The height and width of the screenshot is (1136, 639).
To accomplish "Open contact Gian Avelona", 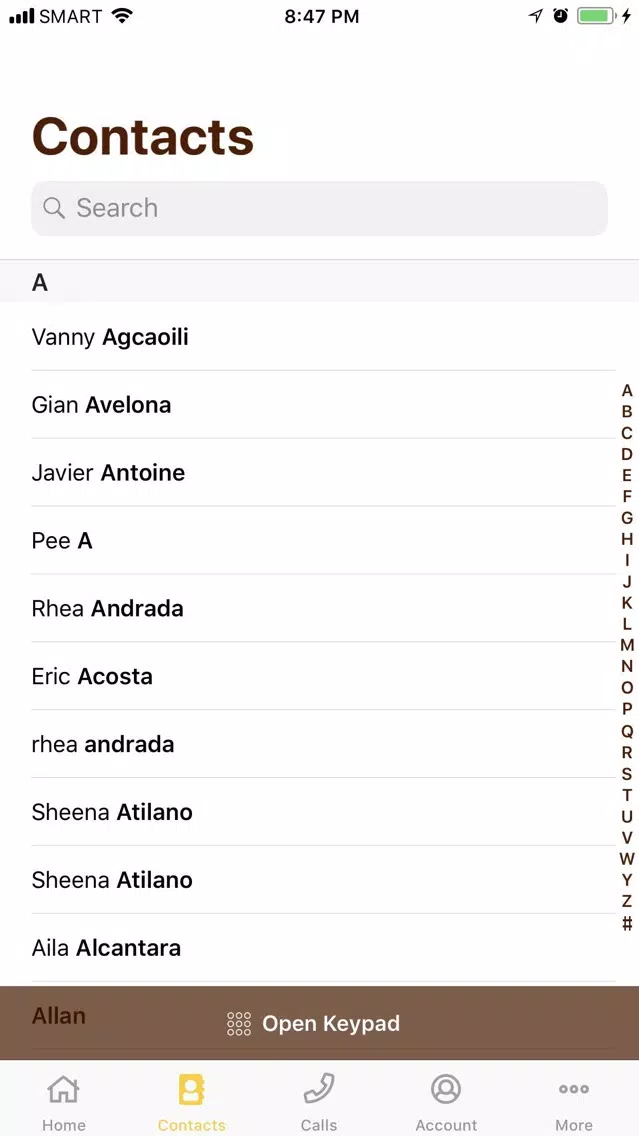I will (320, 404).
